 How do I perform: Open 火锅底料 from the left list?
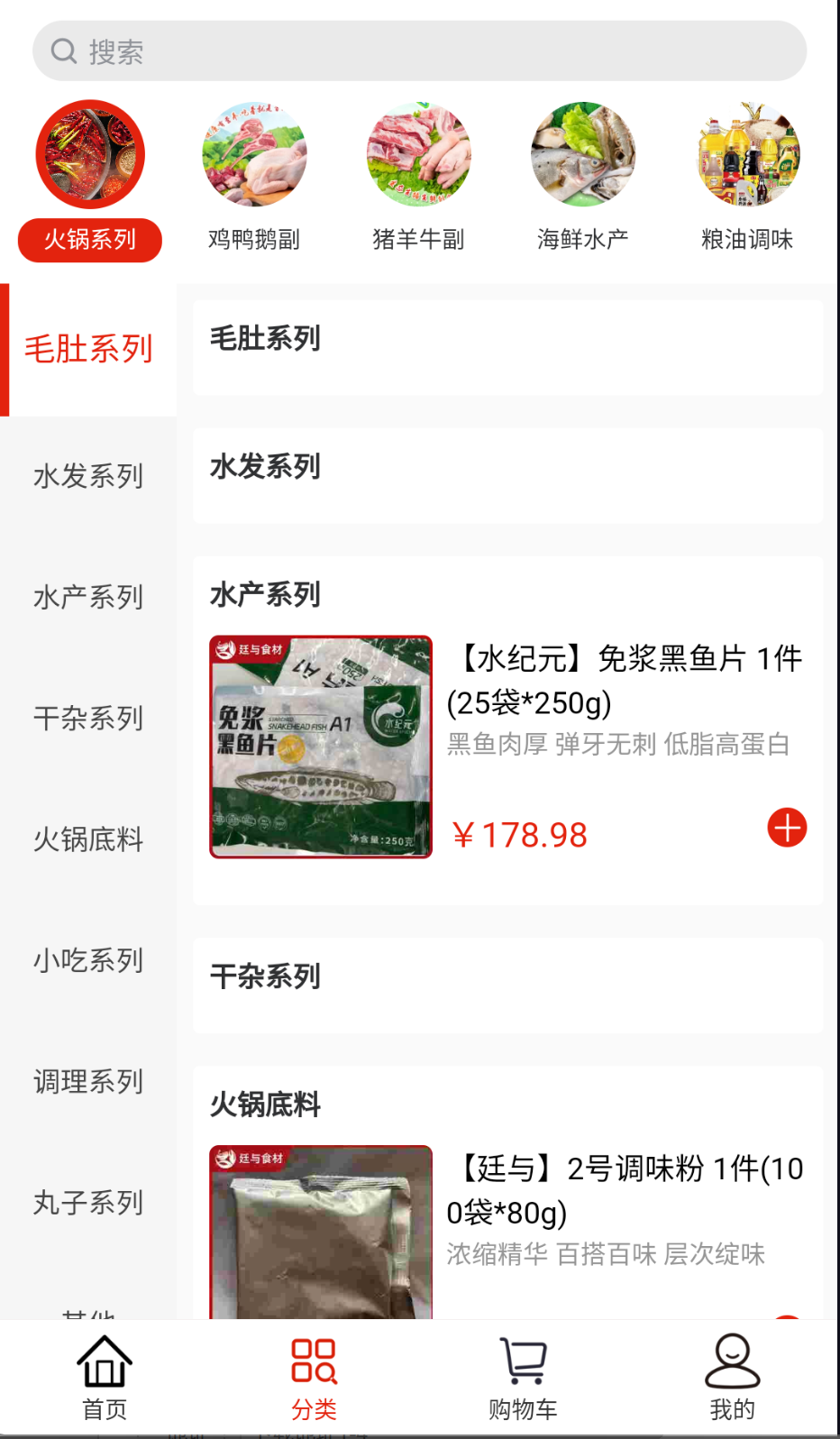[x=87, y=839]
